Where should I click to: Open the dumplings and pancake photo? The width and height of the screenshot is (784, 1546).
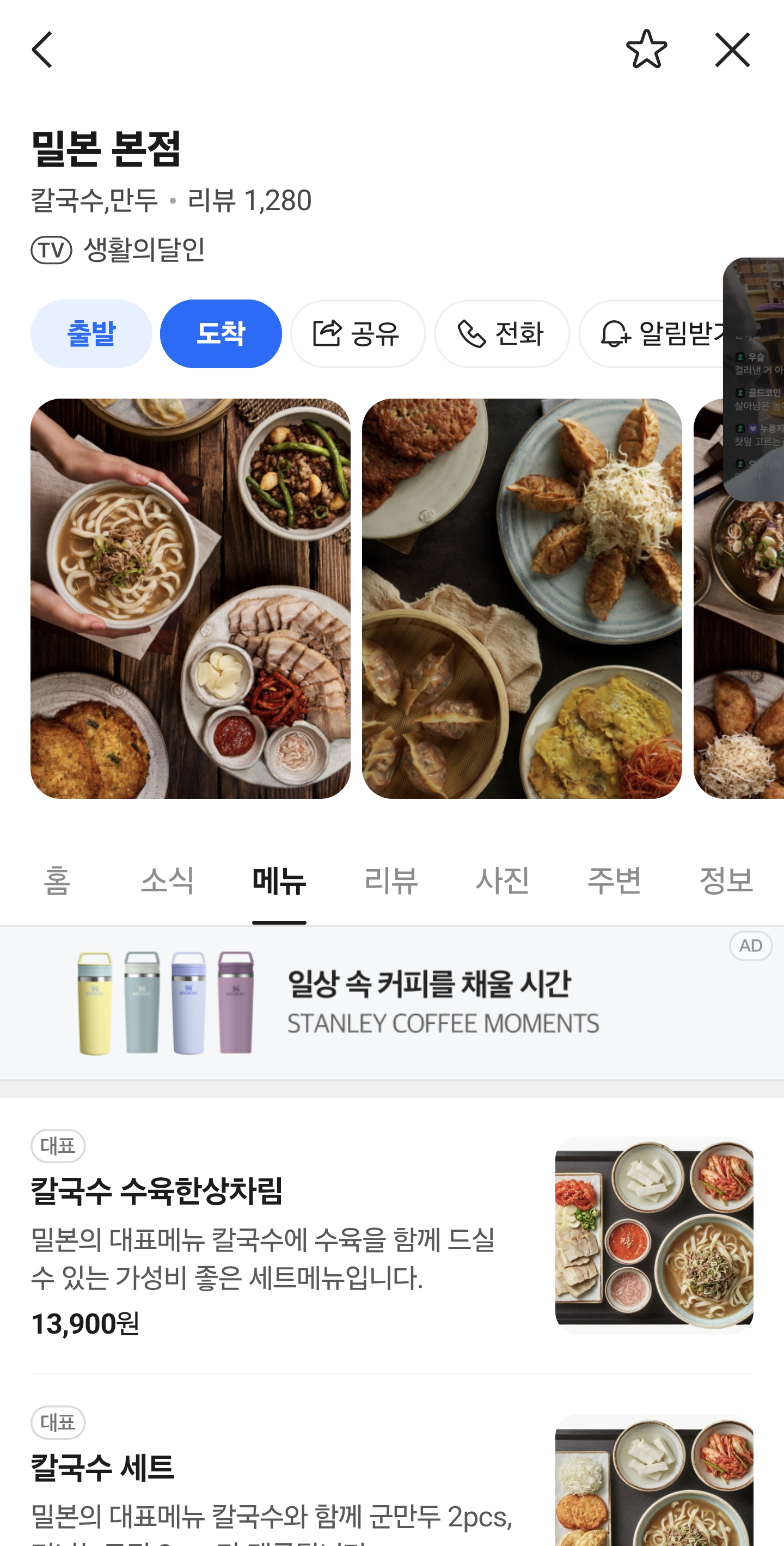tap(521, 598)
